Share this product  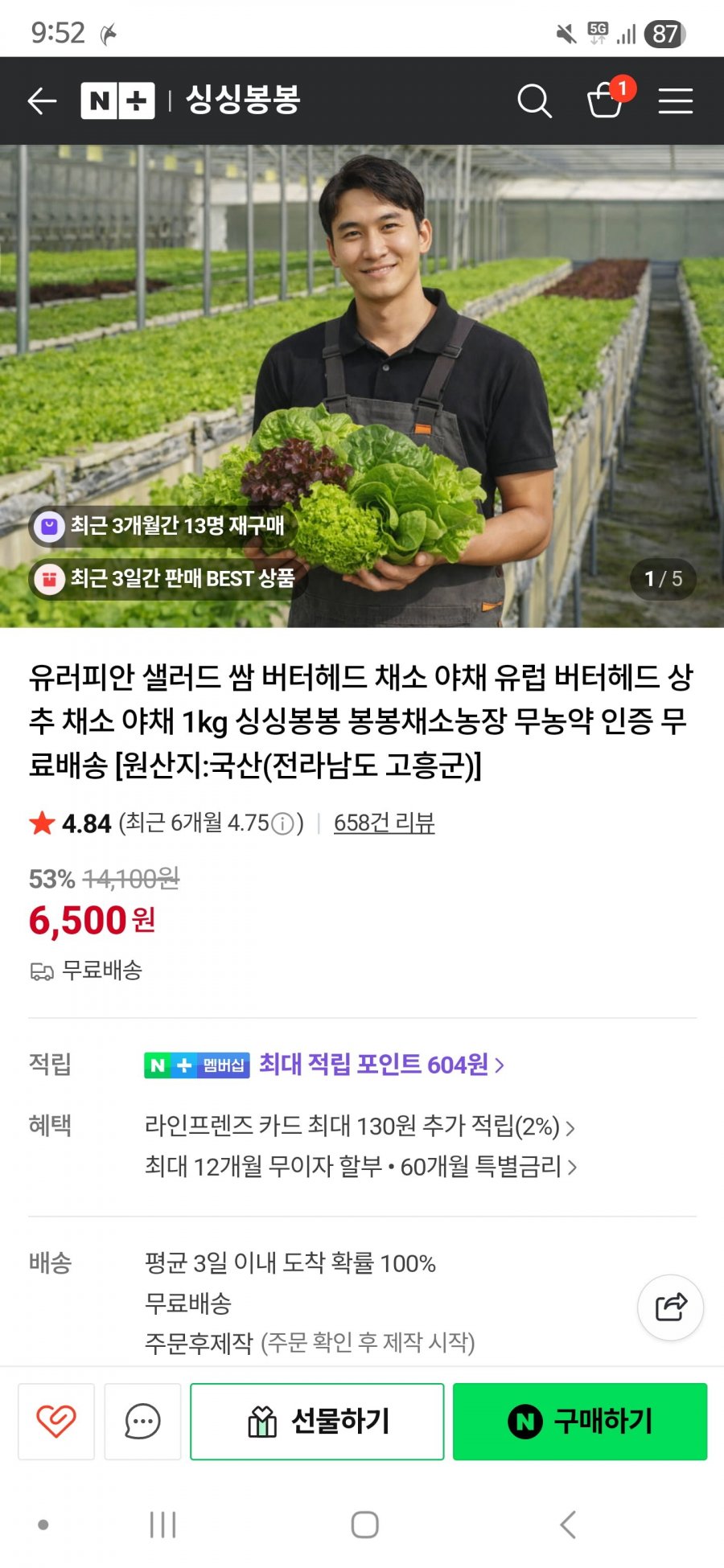click(x=670, y=1307)
